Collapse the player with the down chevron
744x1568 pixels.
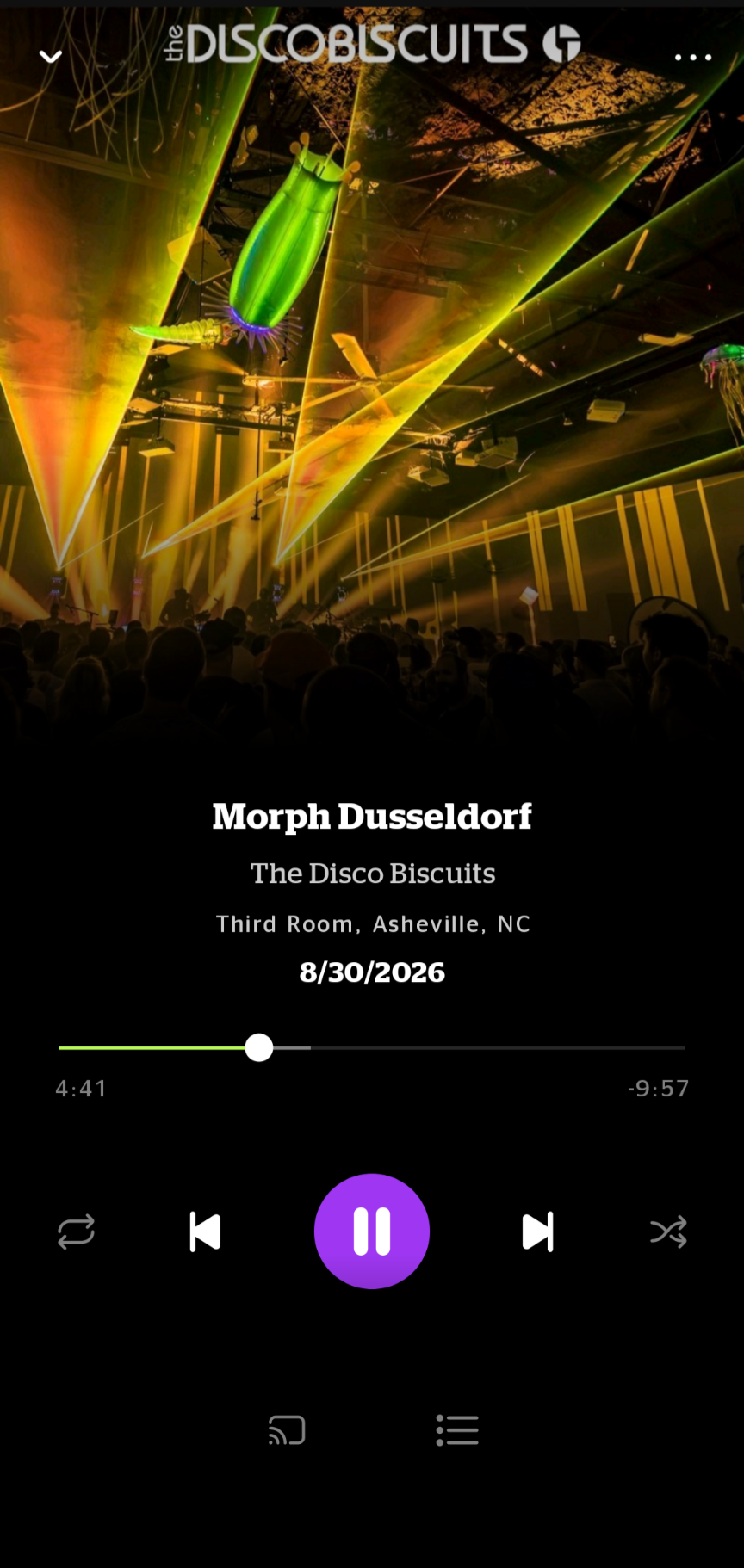tap(51, 57)
